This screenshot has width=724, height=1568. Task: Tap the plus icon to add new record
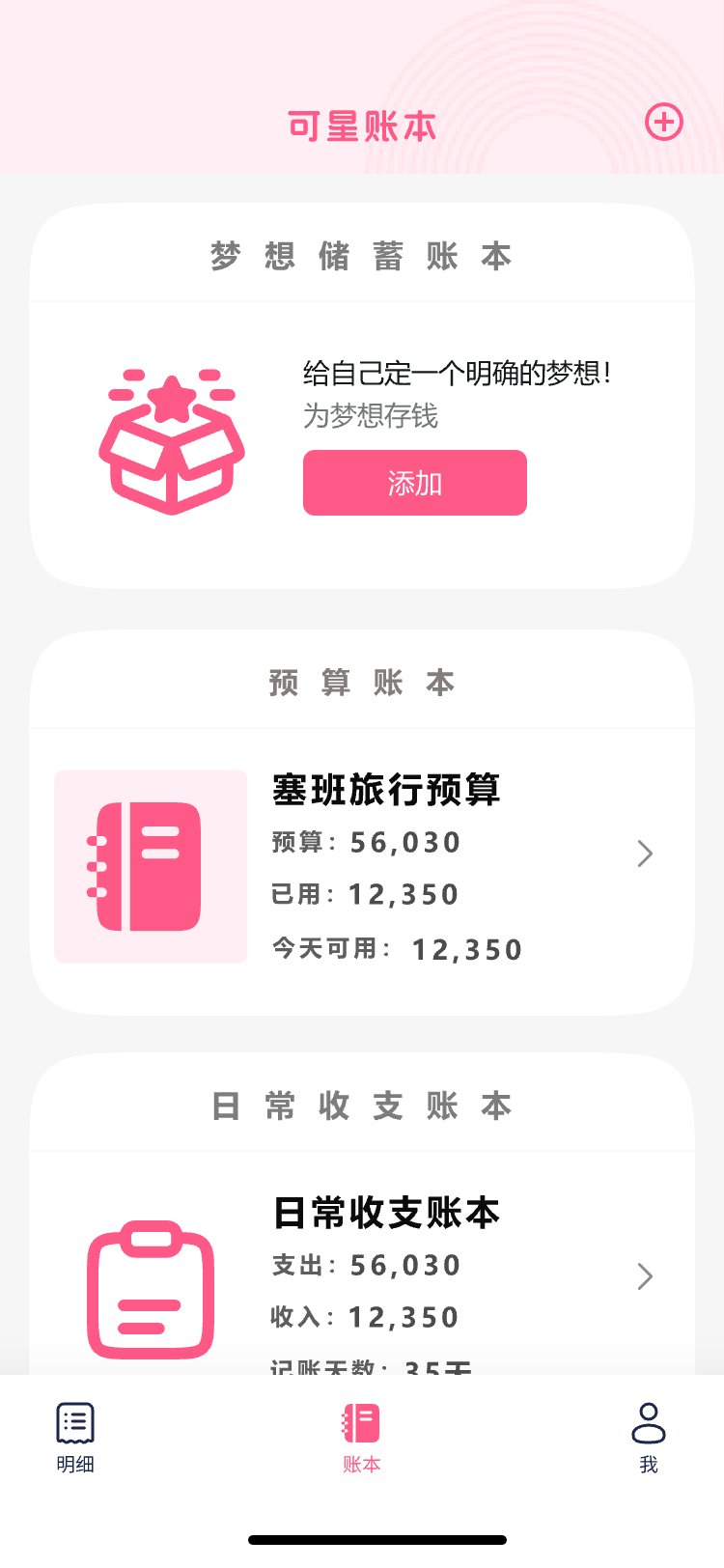(x=664, y=124)
